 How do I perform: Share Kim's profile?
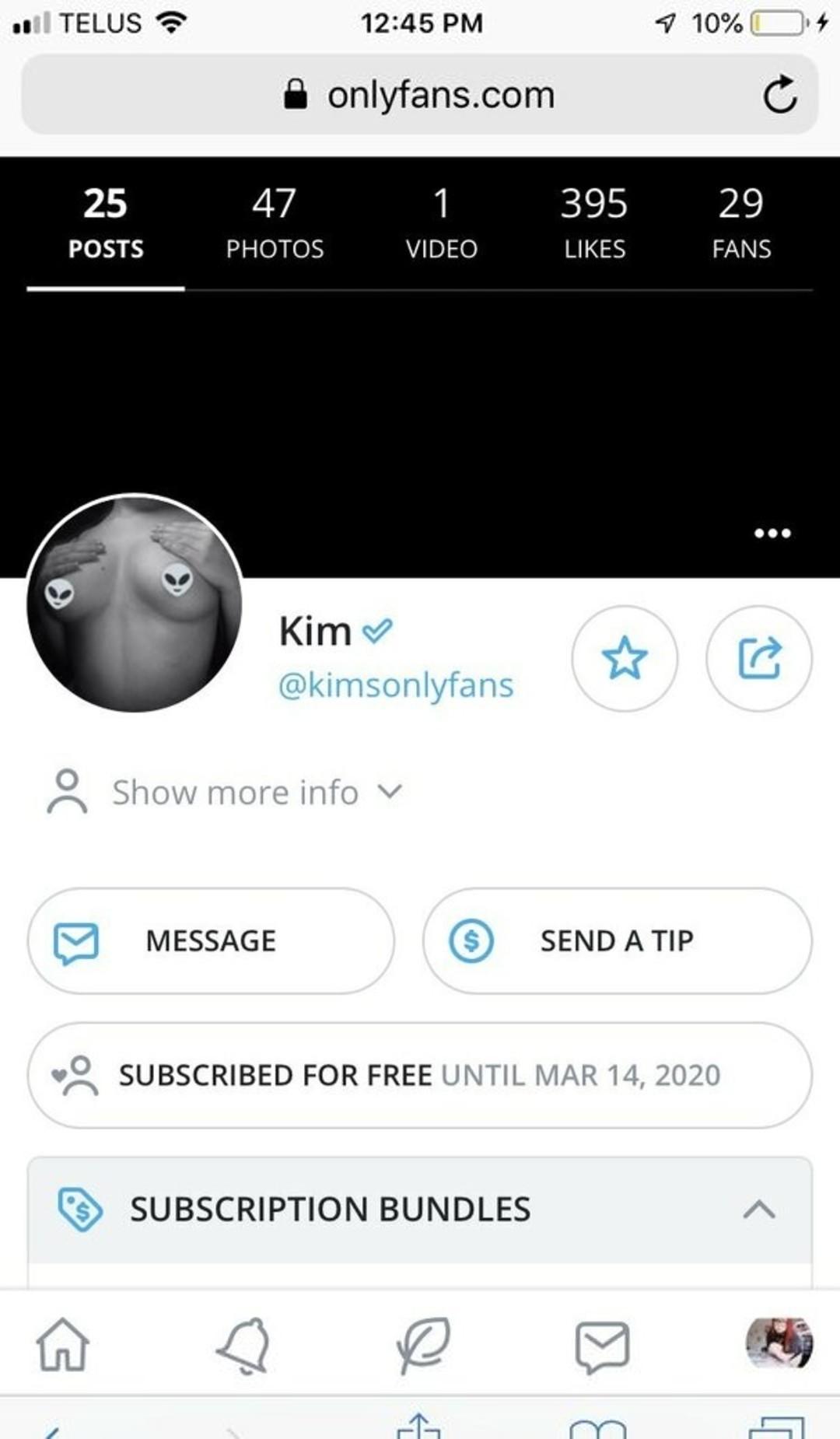pos(759,658)
